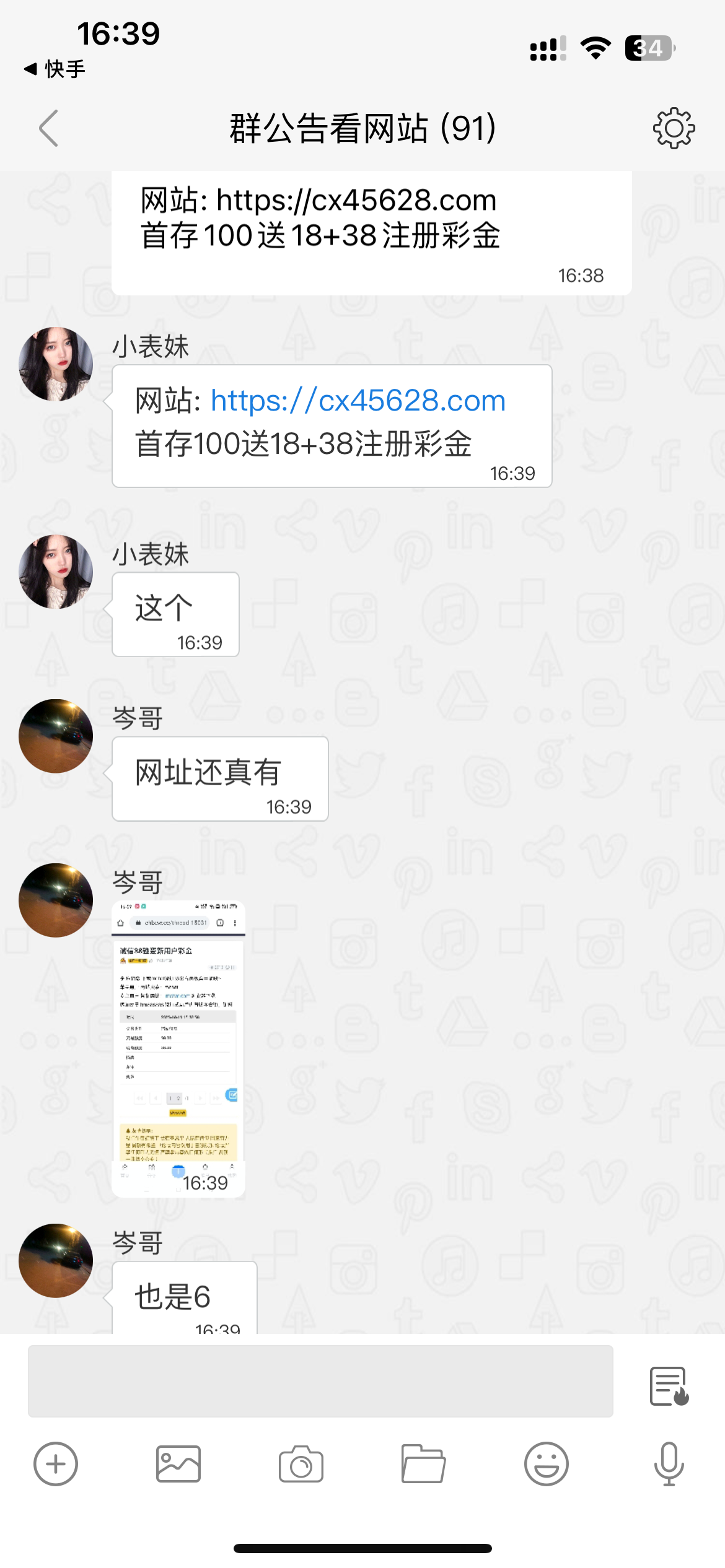View the screenshot image sent by 岑哥
The height and width of the screenshot is (1568, 725).
tap(178, 1048)
